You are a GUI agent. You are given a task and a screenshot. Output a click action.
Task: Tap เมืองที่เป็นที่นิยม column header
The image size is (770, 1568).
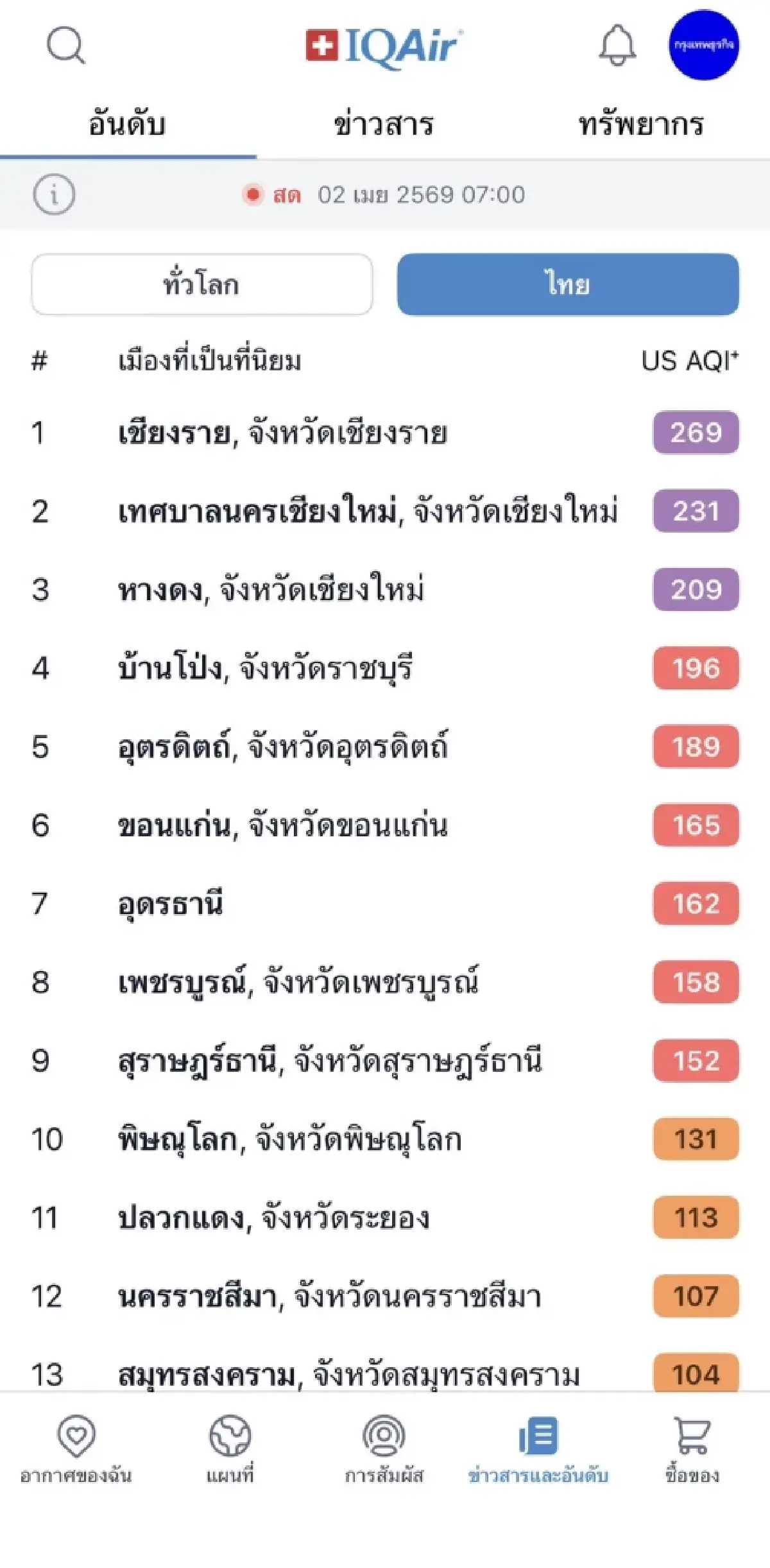[210, 361]
